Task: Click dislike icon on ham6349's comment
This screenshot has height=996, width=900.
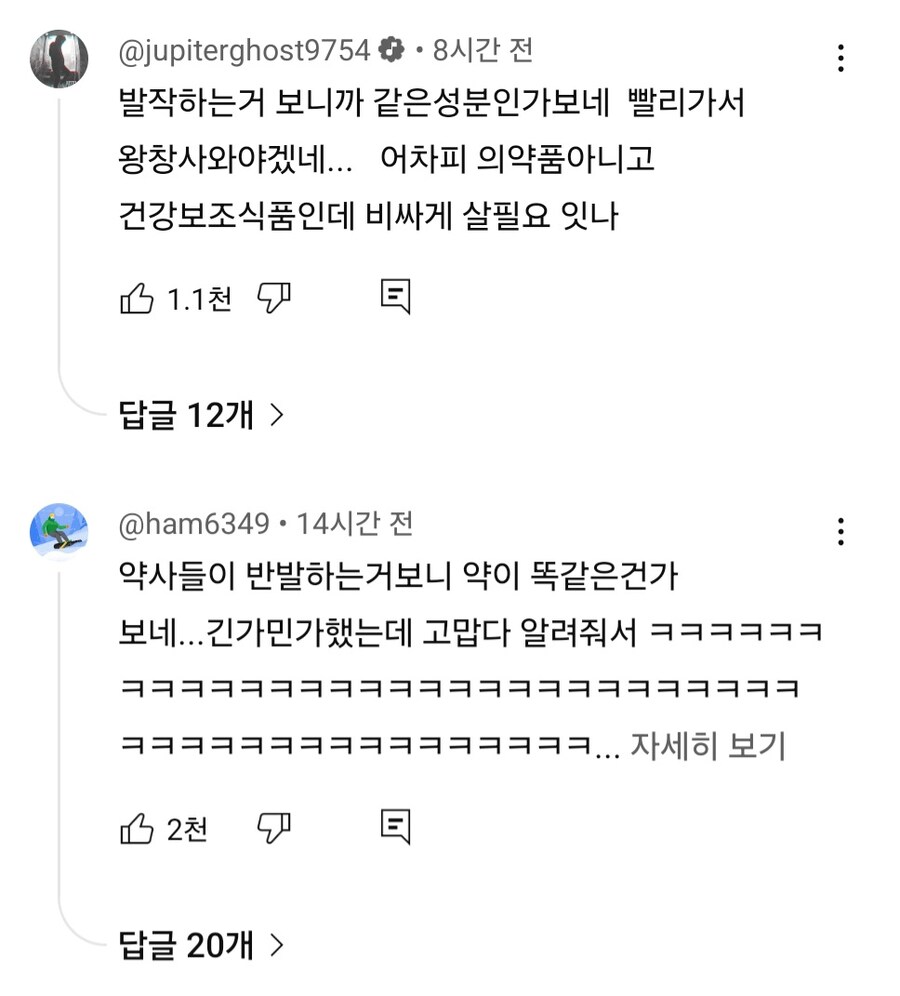Action: [x=273, y=826]
